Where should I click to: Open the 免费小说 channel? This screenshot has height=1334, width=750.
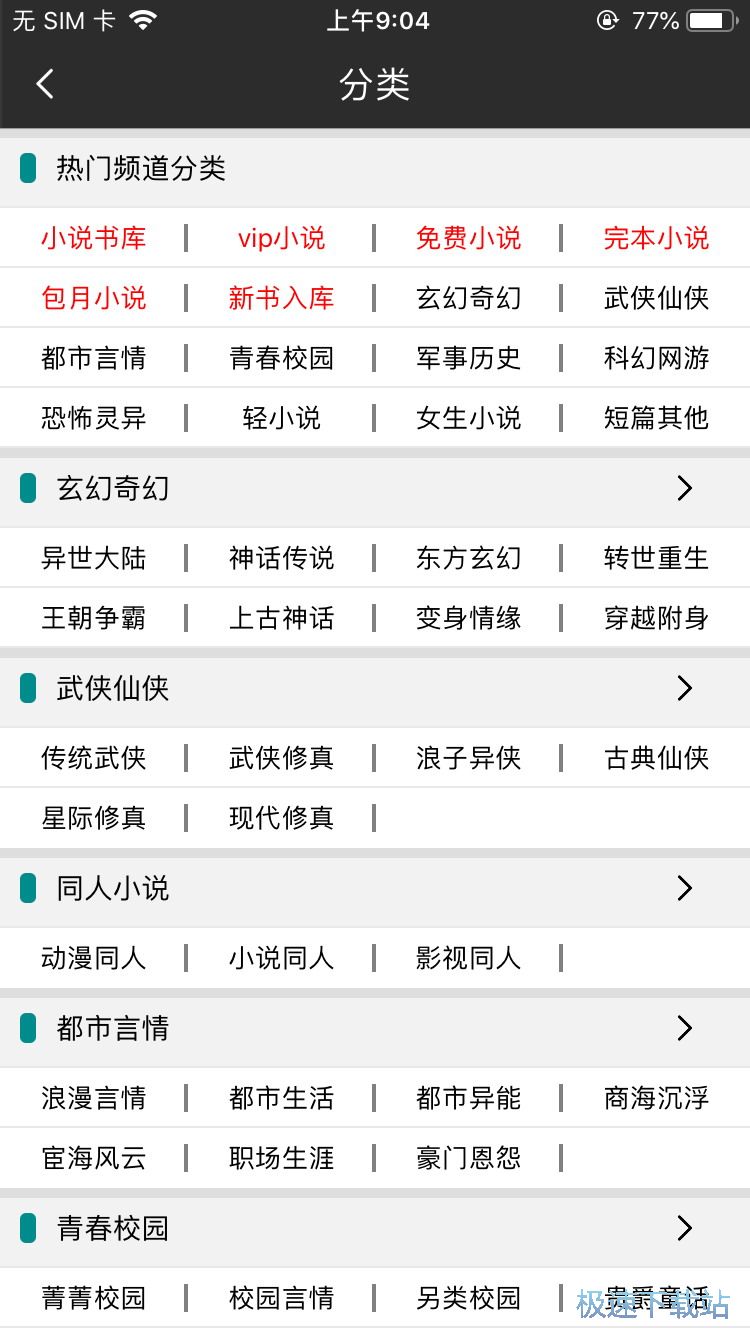[467, 238]
